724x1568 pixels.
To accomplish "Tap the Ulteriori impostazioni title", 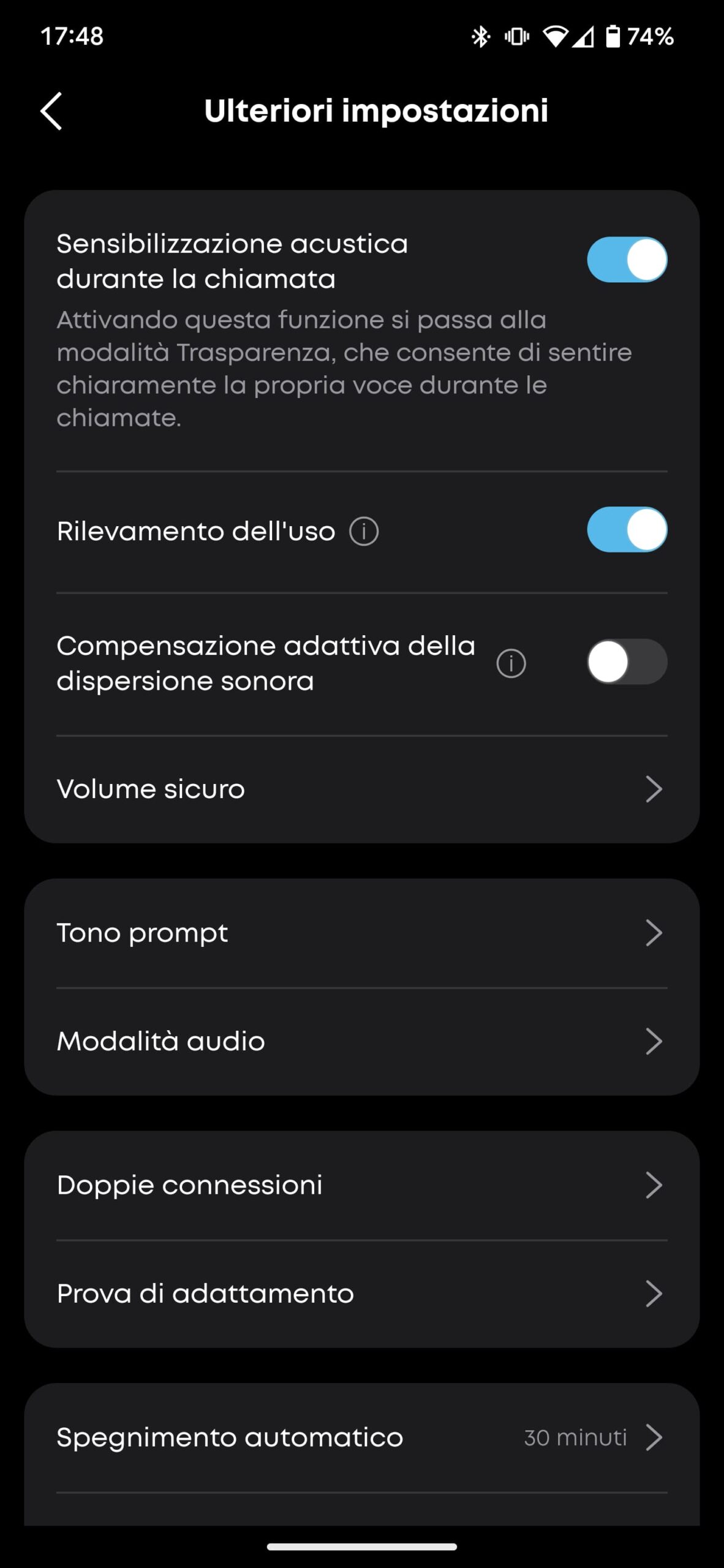I will tap(376, 111).
